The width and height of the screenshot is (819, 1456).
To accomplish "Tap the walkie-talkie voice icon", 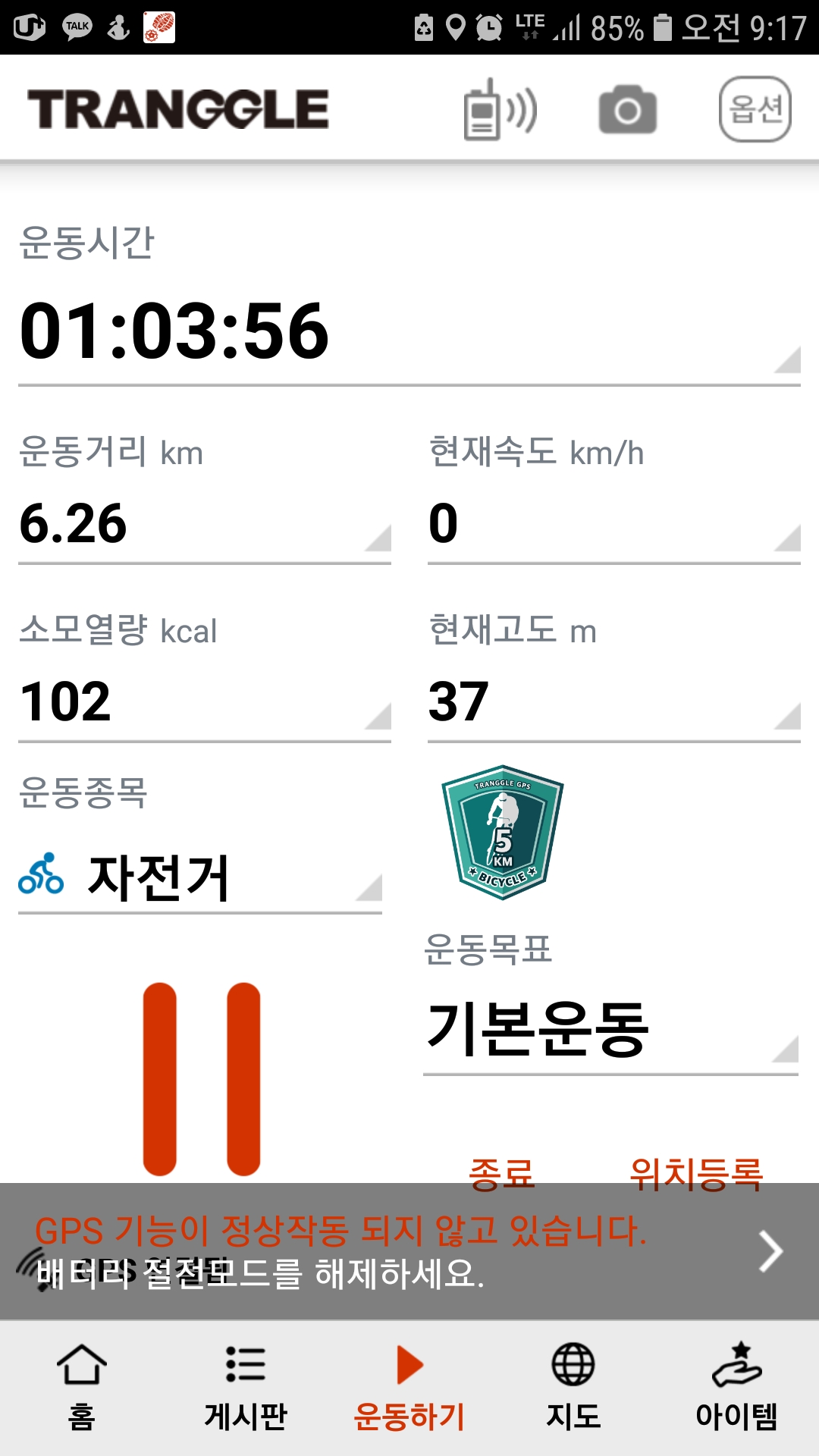I will click(x=500, y=110).
